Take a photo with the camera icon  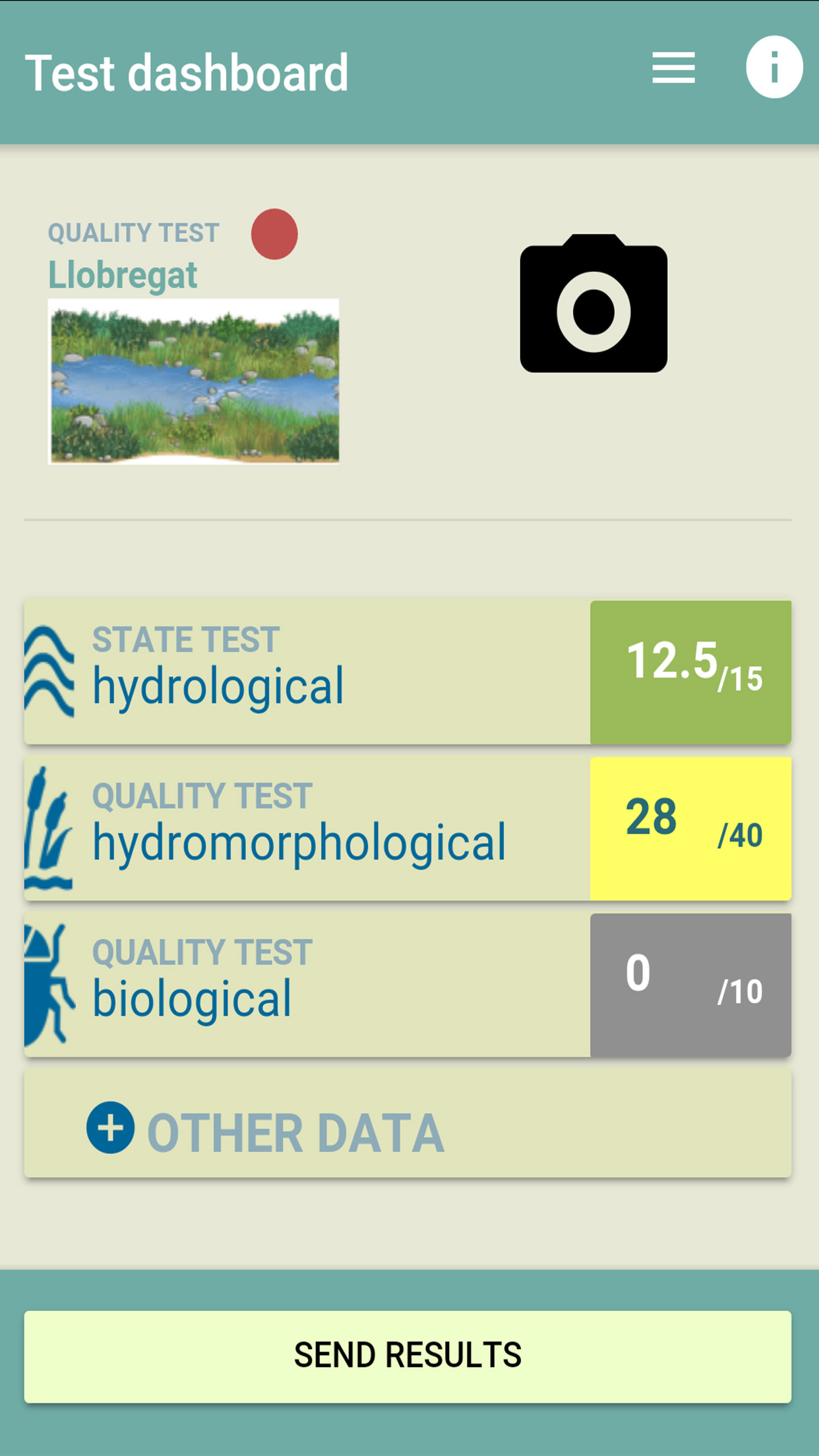coord(593,304)
